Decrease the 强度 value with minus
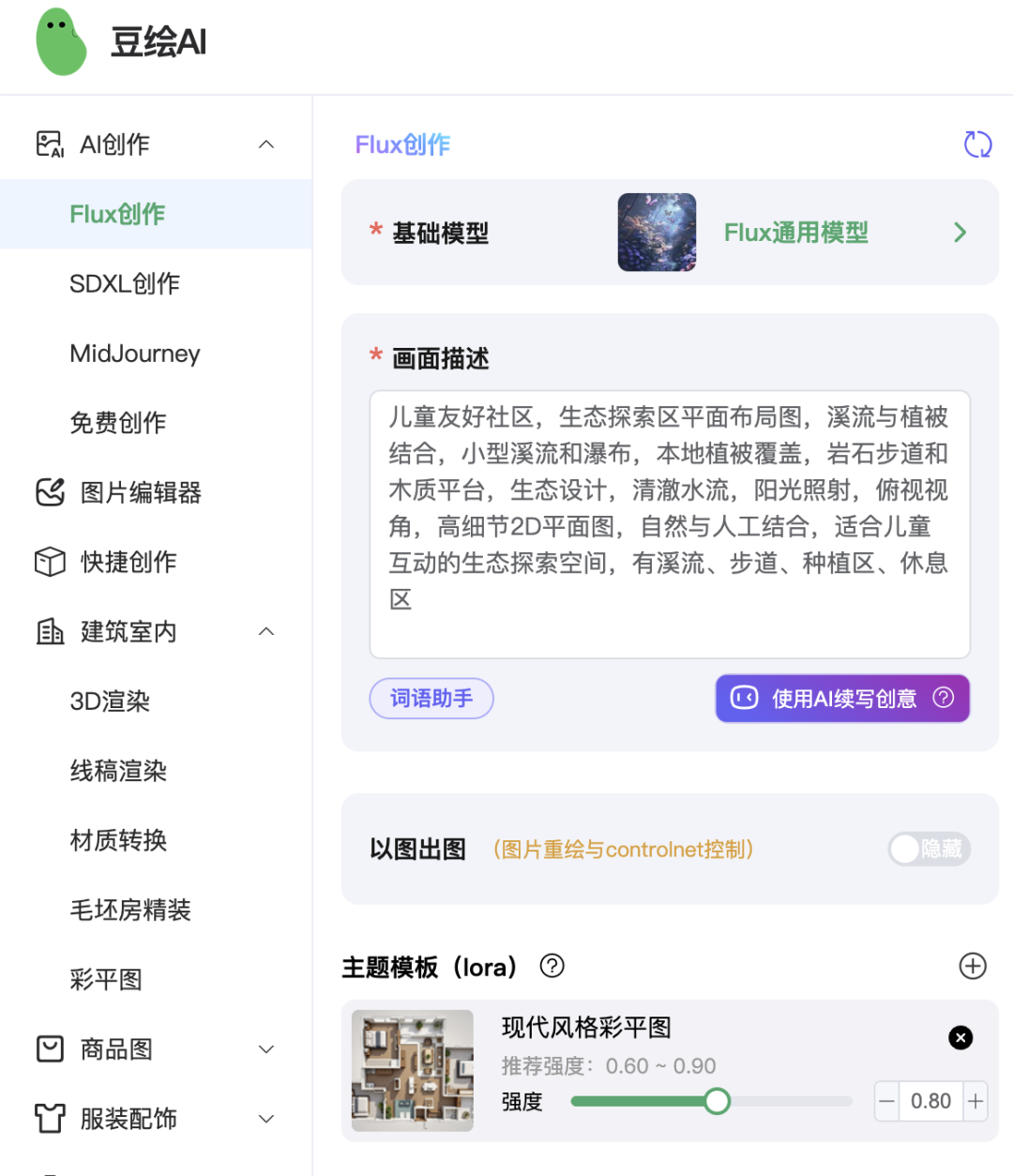 [886, 1101]
